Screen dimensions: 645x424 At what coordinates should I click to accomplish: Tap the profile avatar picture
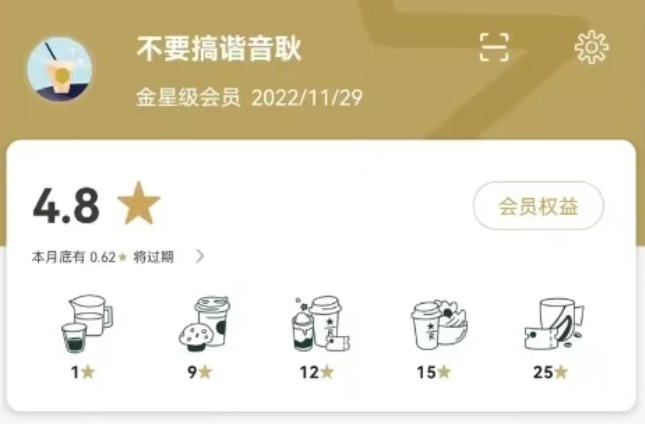pos(60,70)
